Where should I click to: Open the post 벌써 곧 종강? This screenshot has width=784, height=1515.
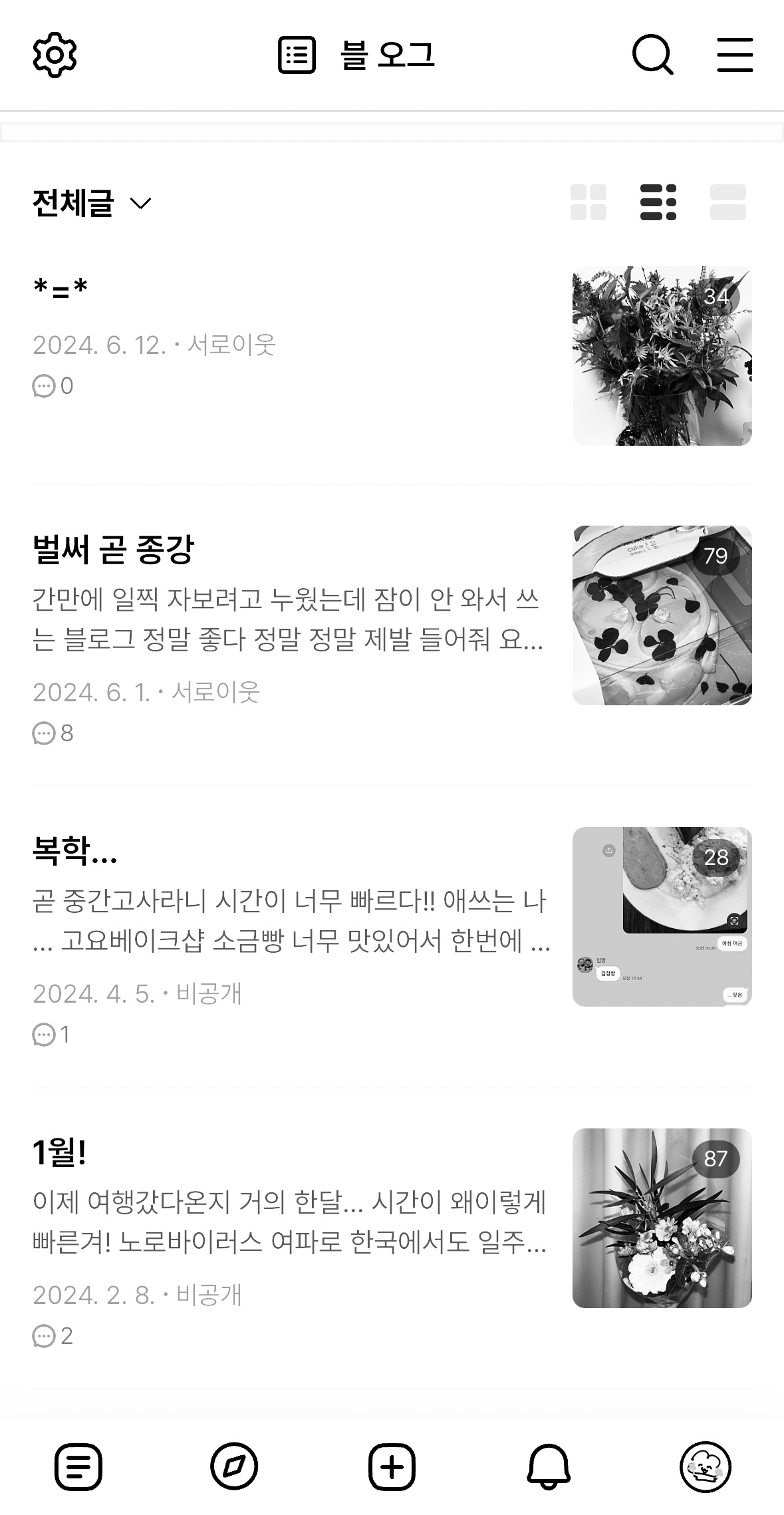click(113, 550)
